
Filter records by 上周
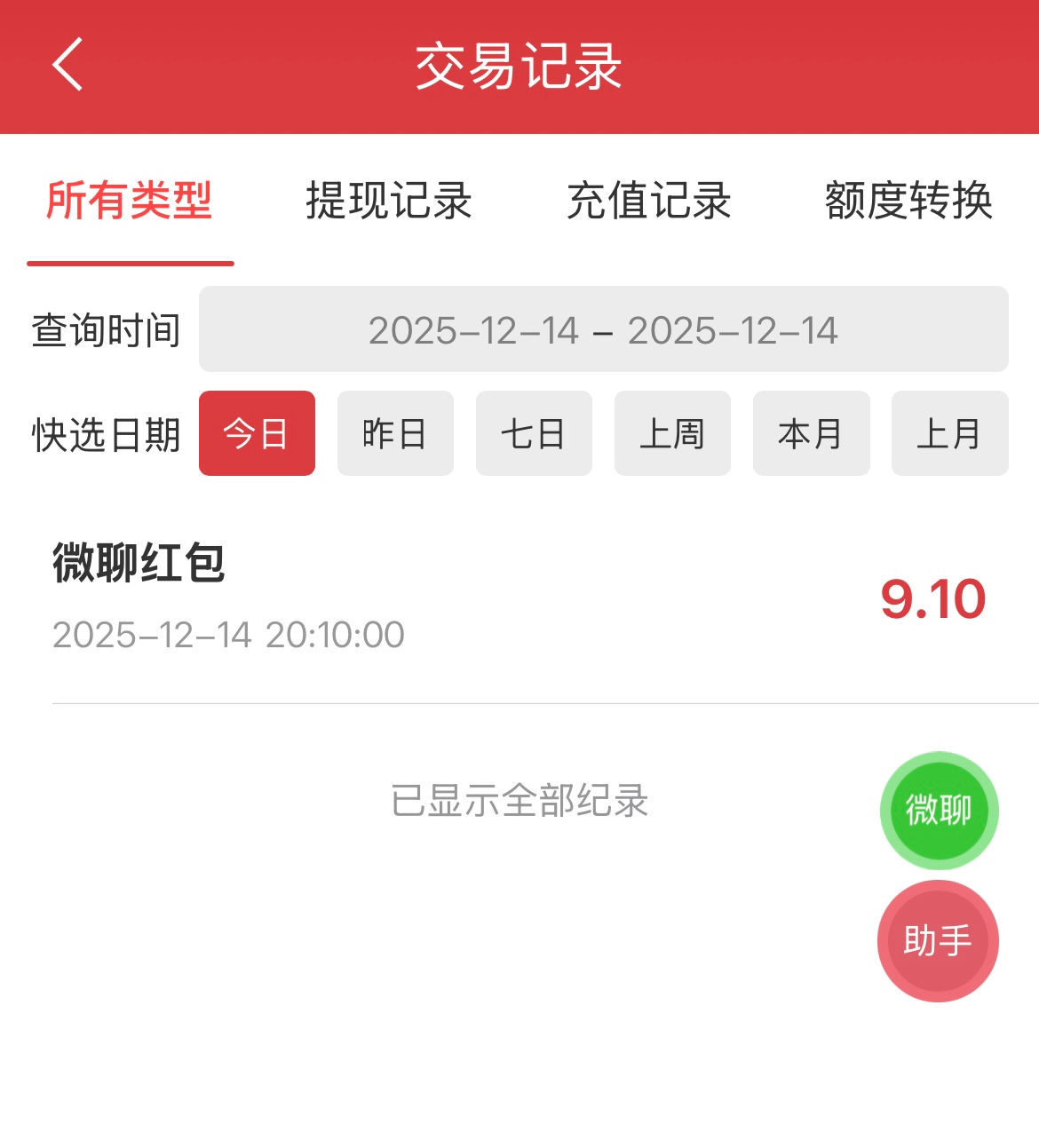pyautogui.click(x=672, y=434)
